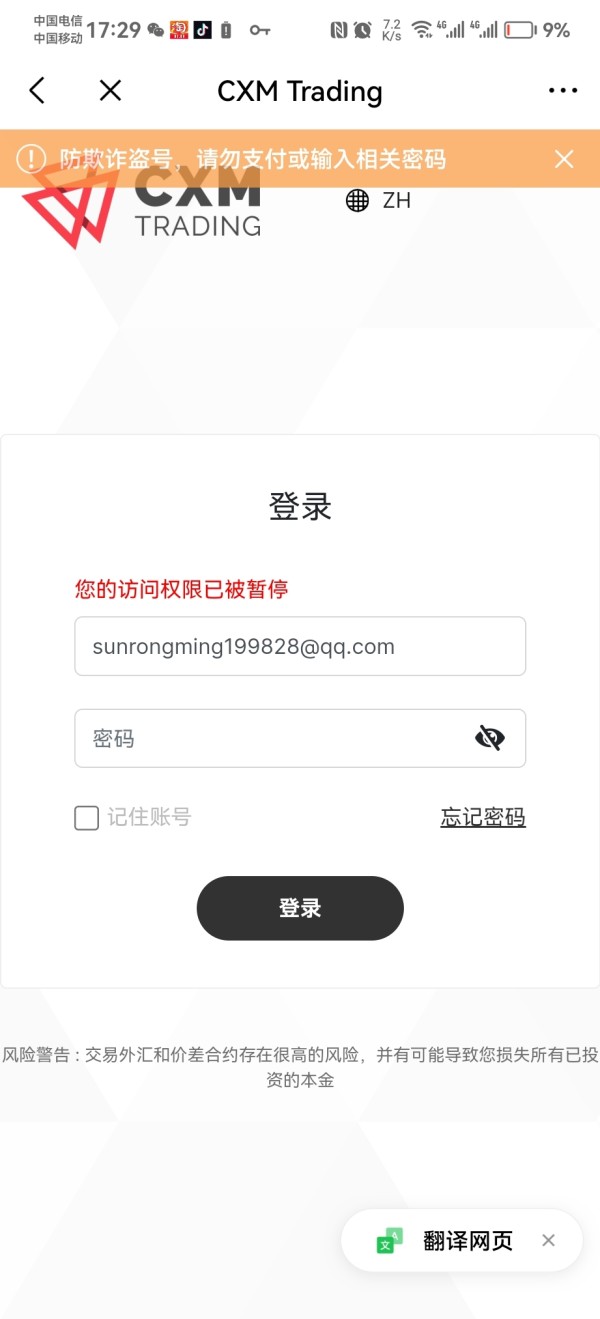The width and height of the screenshot is (600, 1319).
Task: Tap the dark 登录 button
Action: point(300,908)
